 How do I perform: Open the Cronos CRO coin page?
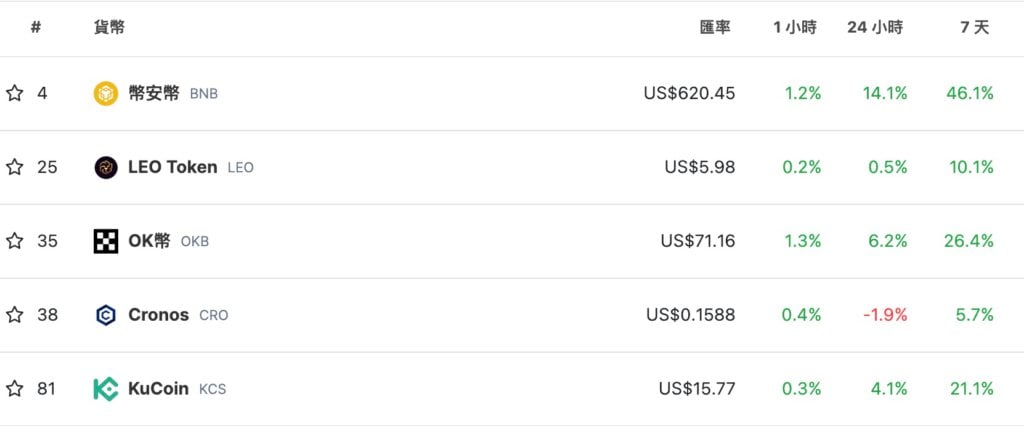click(x=158, y=315)
